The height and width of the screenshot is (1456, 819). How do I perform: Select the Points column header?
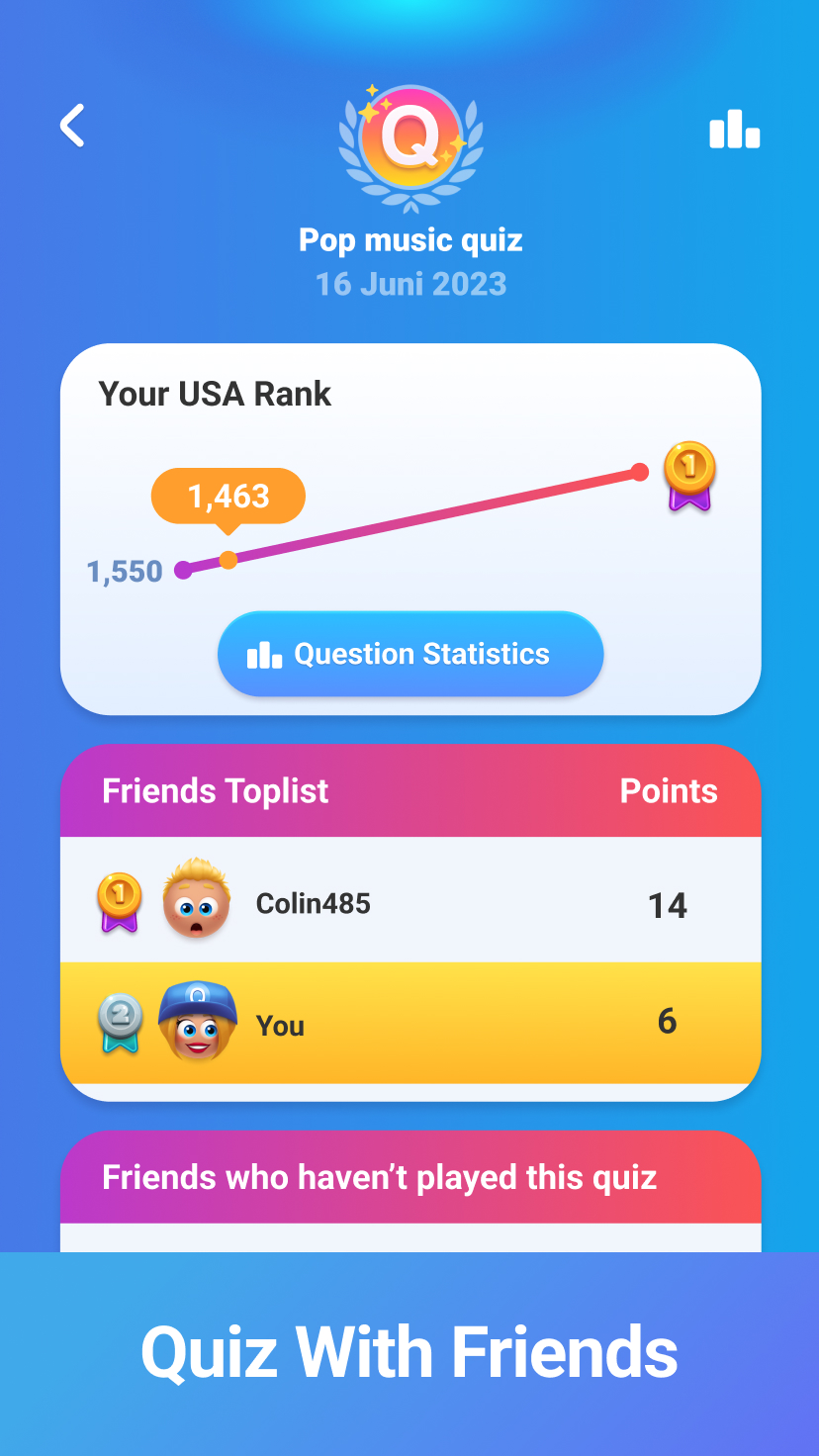tap(669, 790)
